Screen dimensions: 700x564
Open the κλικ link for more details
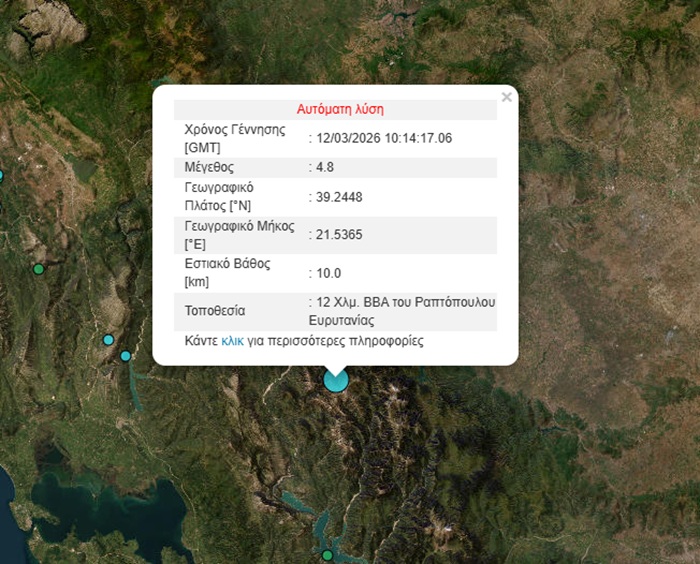coord(232,341)
